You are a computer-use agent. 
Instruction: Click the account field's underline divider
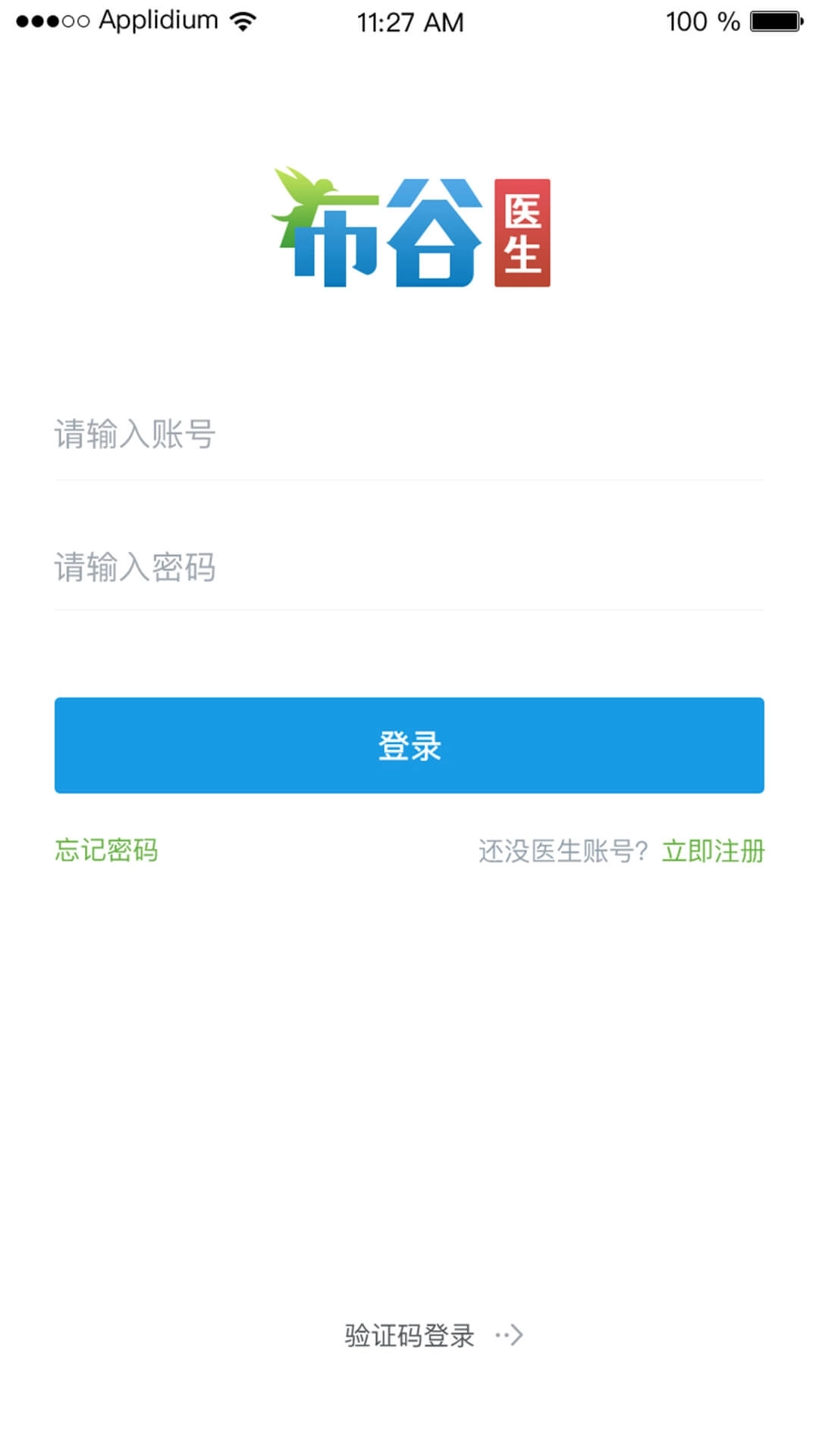click(x=409, y=478)
